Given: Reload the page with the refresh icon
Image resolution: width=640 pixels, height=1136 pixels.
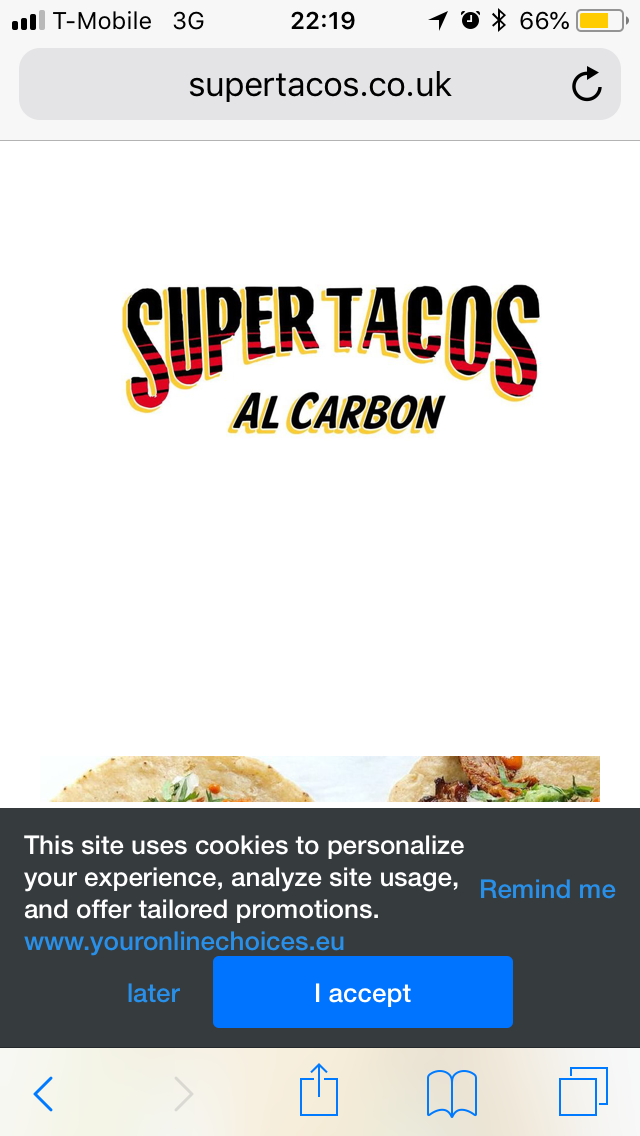Looking at the screenshot, I should click(x=586, y=84).
